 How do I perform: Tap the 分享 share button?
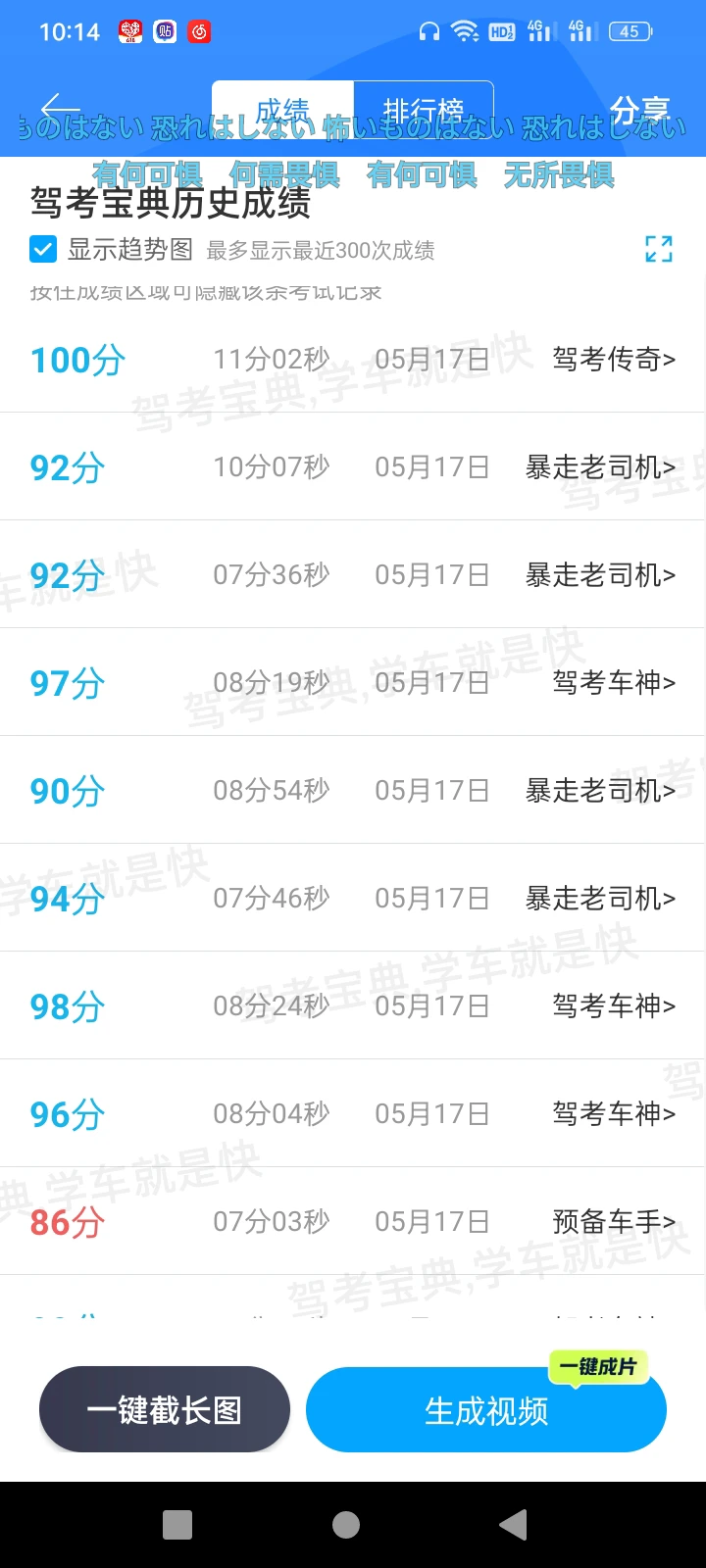tap(639, 109)
